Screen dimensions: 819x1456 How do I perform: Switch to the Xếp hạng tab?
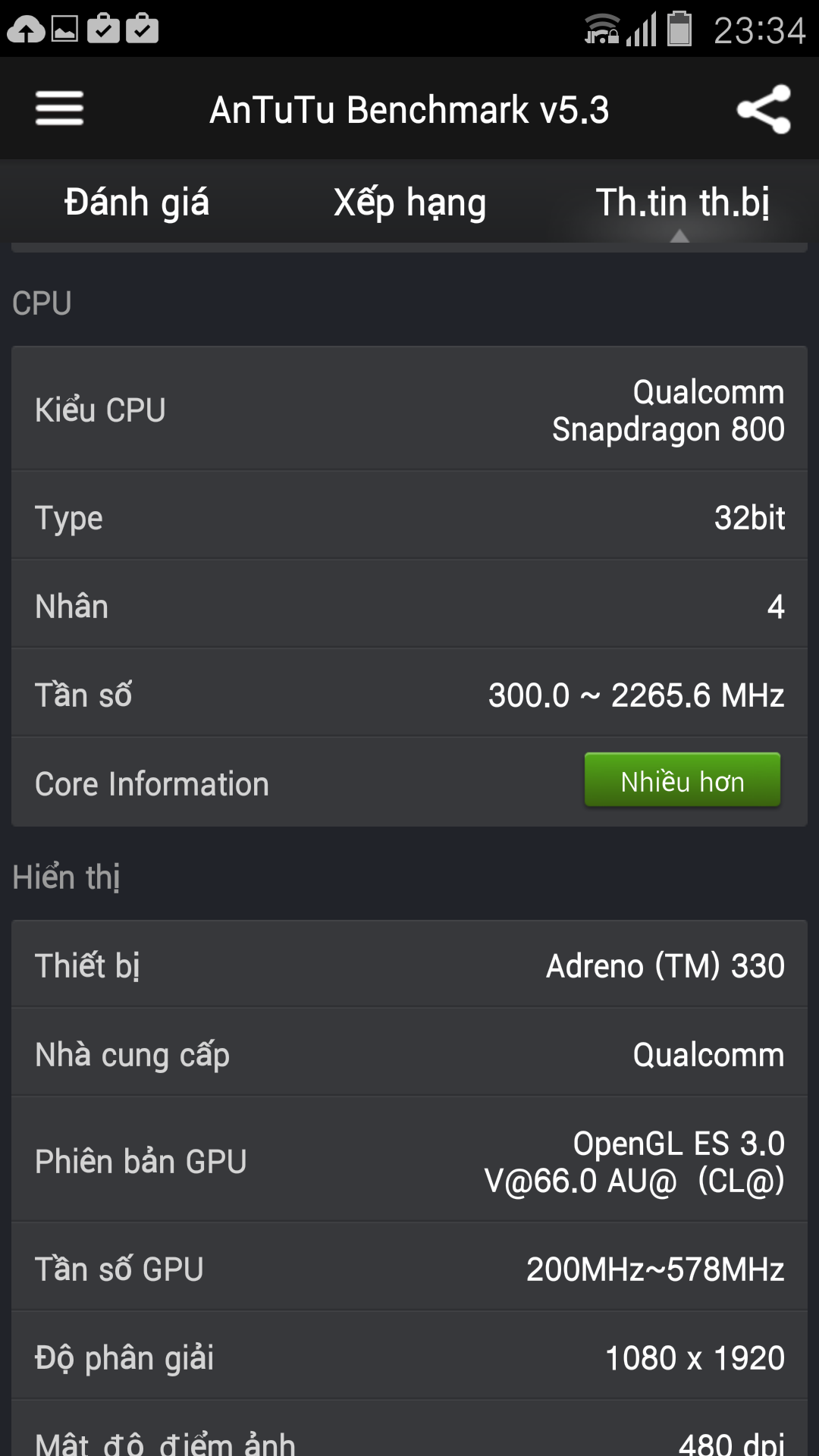tap(409, 202)
